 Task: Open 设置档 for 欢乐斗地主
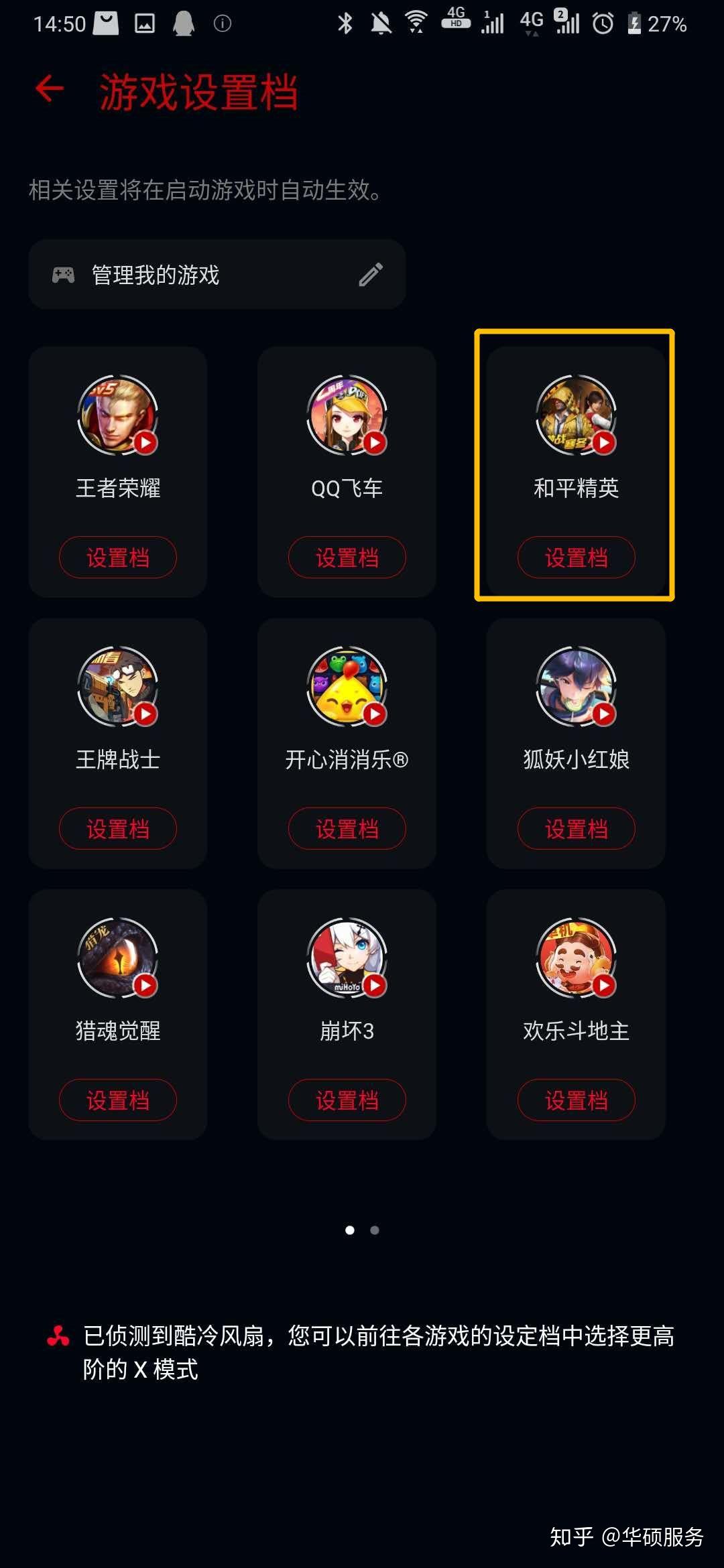tap(576, 1100)
